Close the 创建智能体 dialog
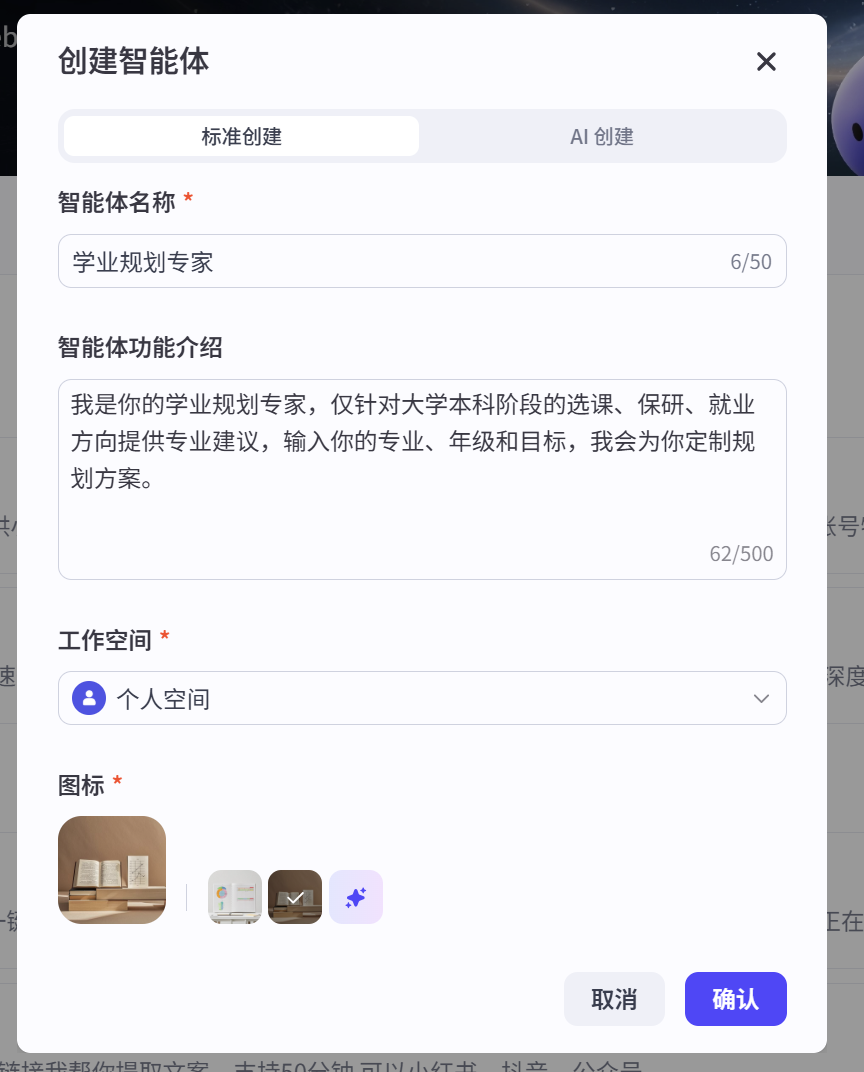This screenshot has width=864, height=1072. 766,62
